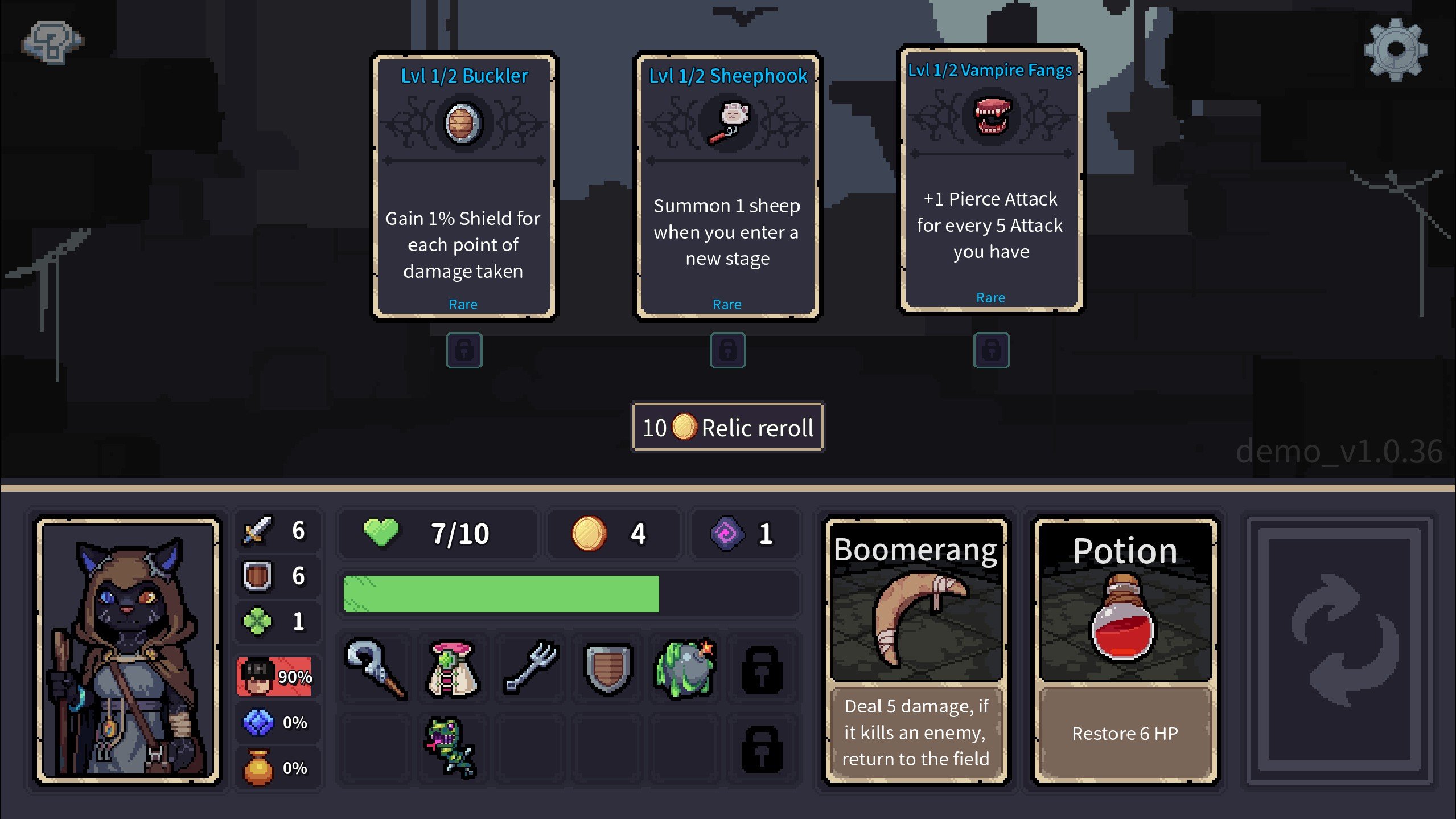Lock the Vampire Fangs relic

[x=991, y=350]
